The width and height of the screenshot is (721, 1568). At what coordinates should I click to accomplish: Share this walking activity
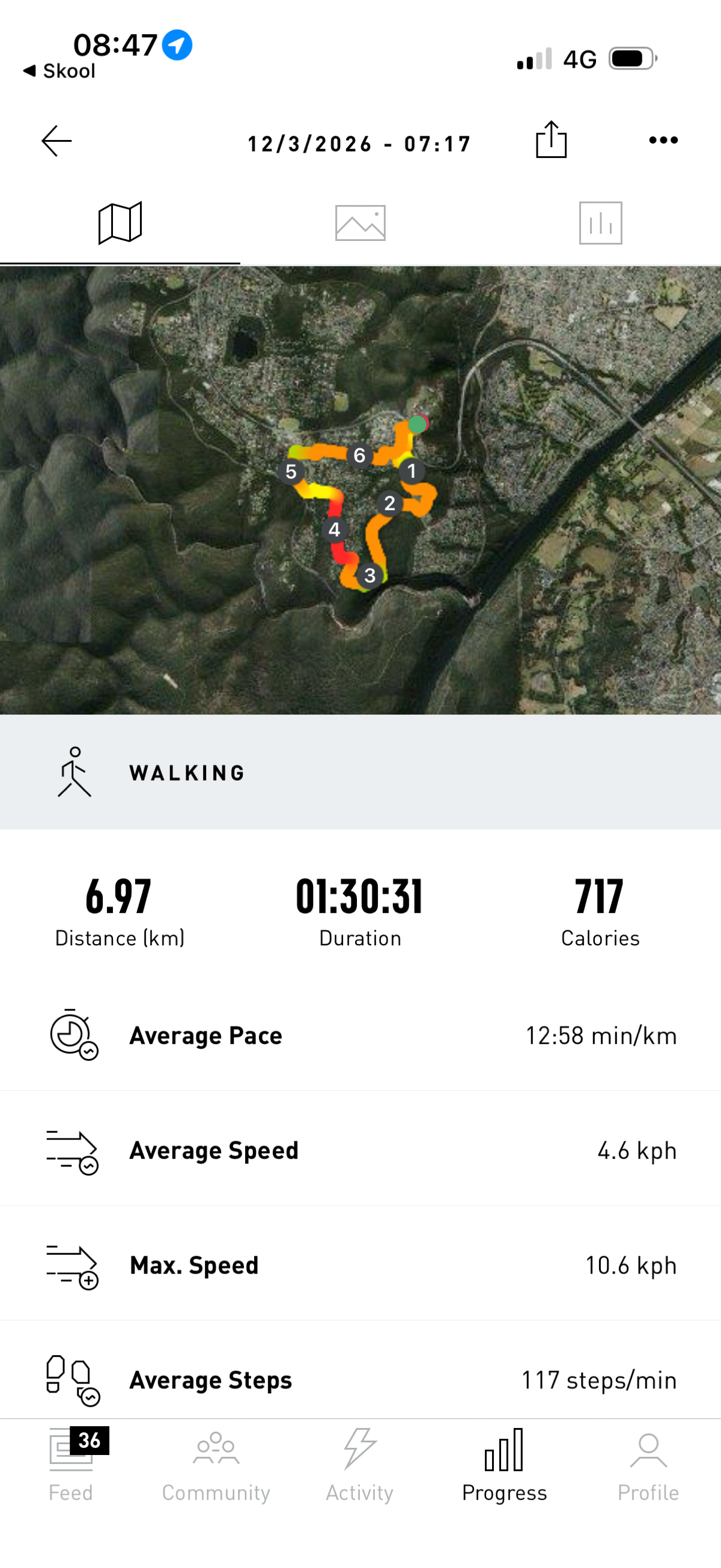550,140
